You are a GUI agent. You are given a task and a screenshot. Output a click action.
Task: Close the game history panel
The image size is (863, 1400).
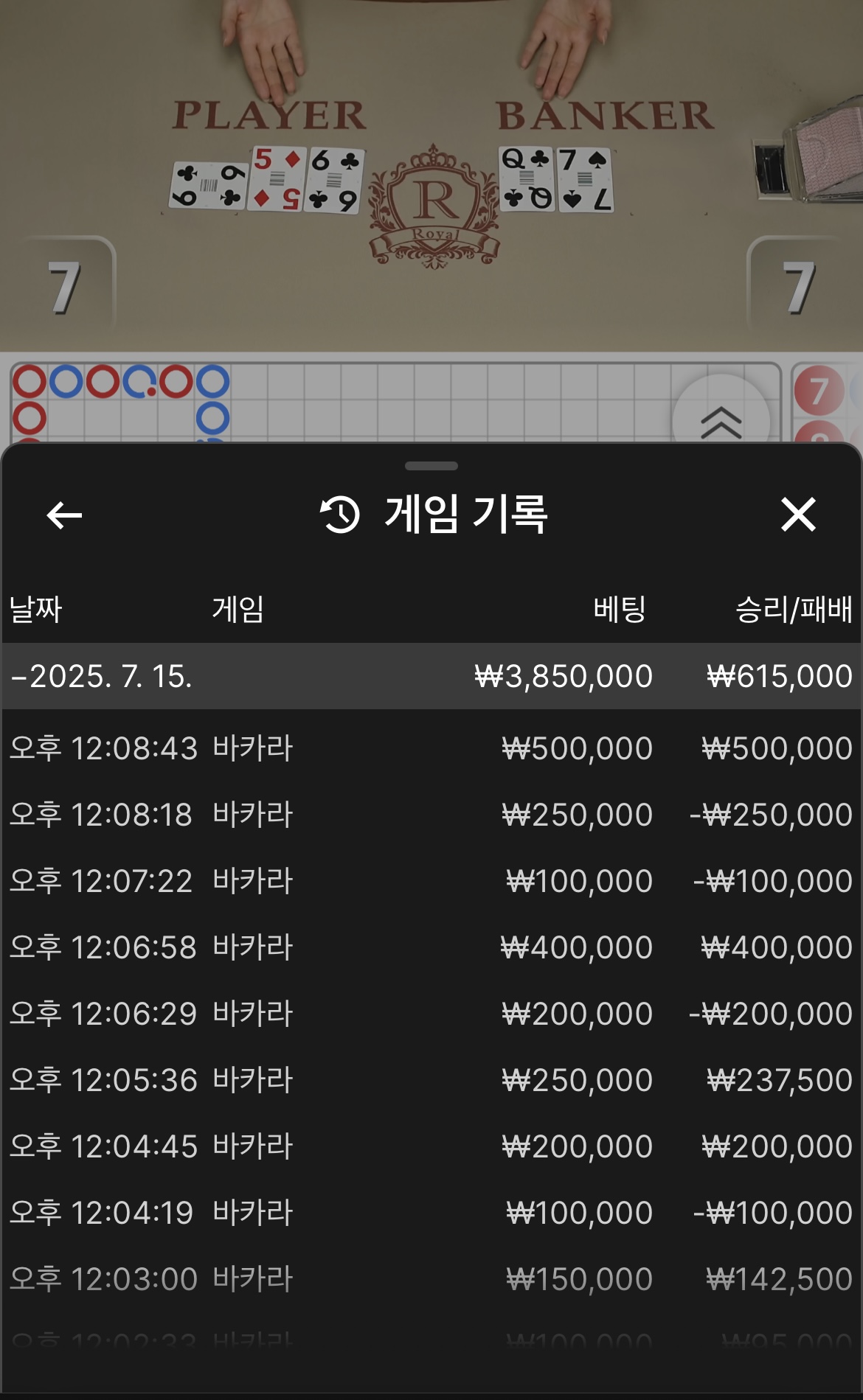click(x=798, y=514)
